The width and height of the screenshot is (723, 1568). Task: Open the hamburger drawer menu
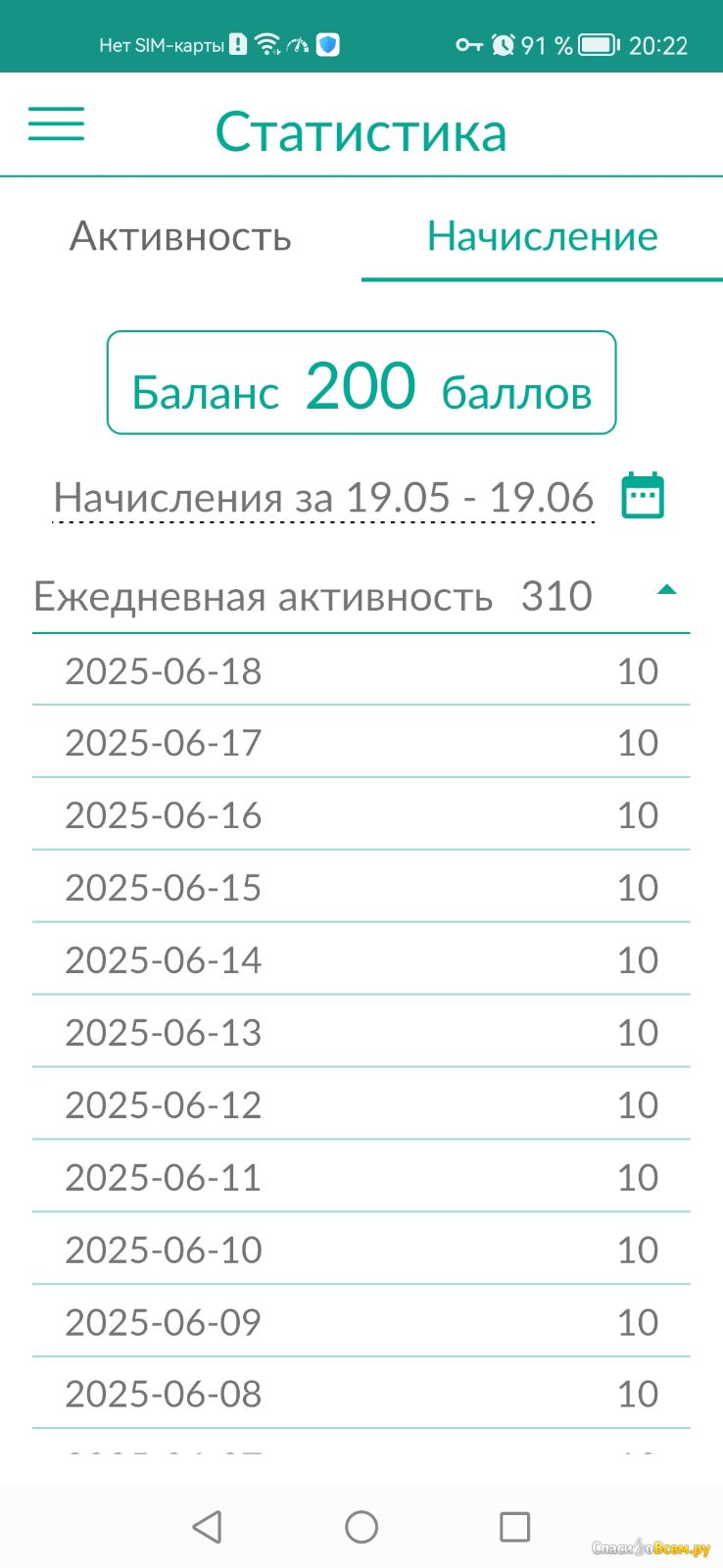click(56, 124)
